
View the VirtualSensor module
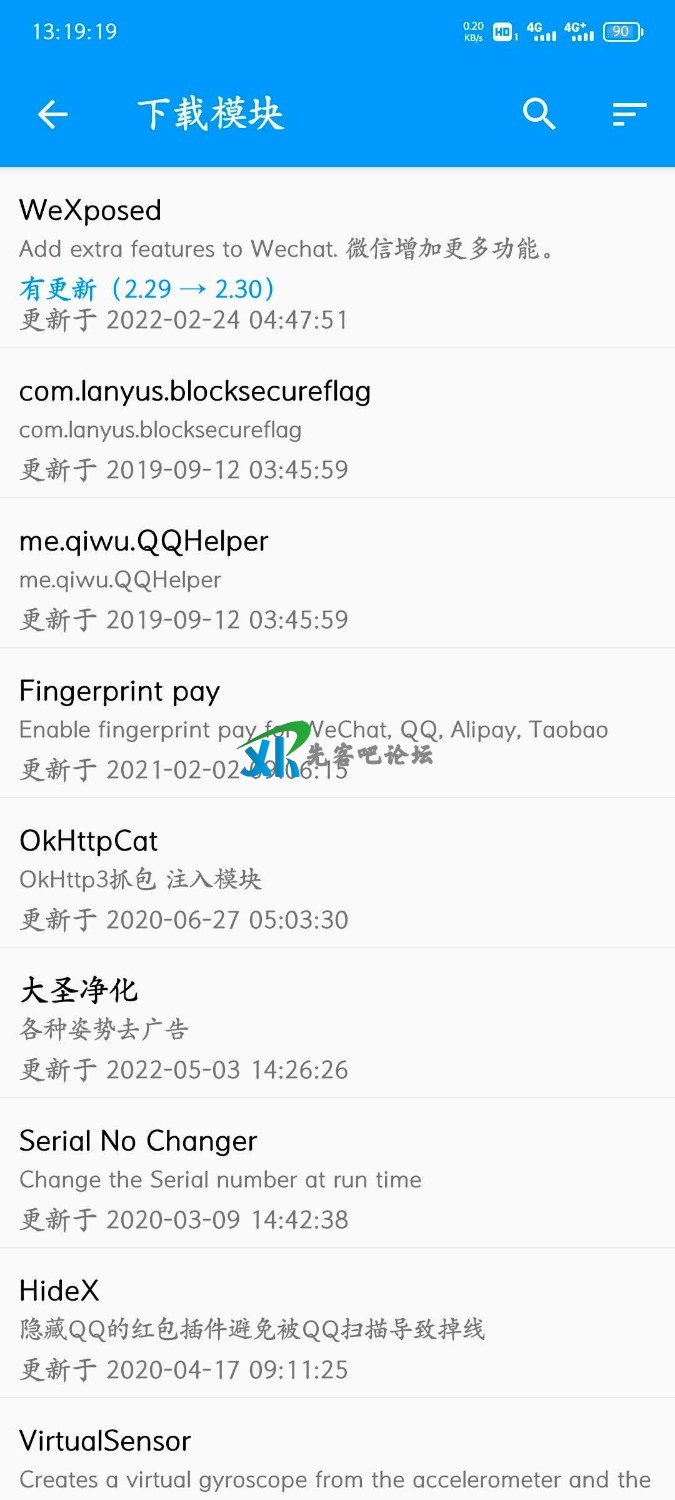(x=337, y=1455)
